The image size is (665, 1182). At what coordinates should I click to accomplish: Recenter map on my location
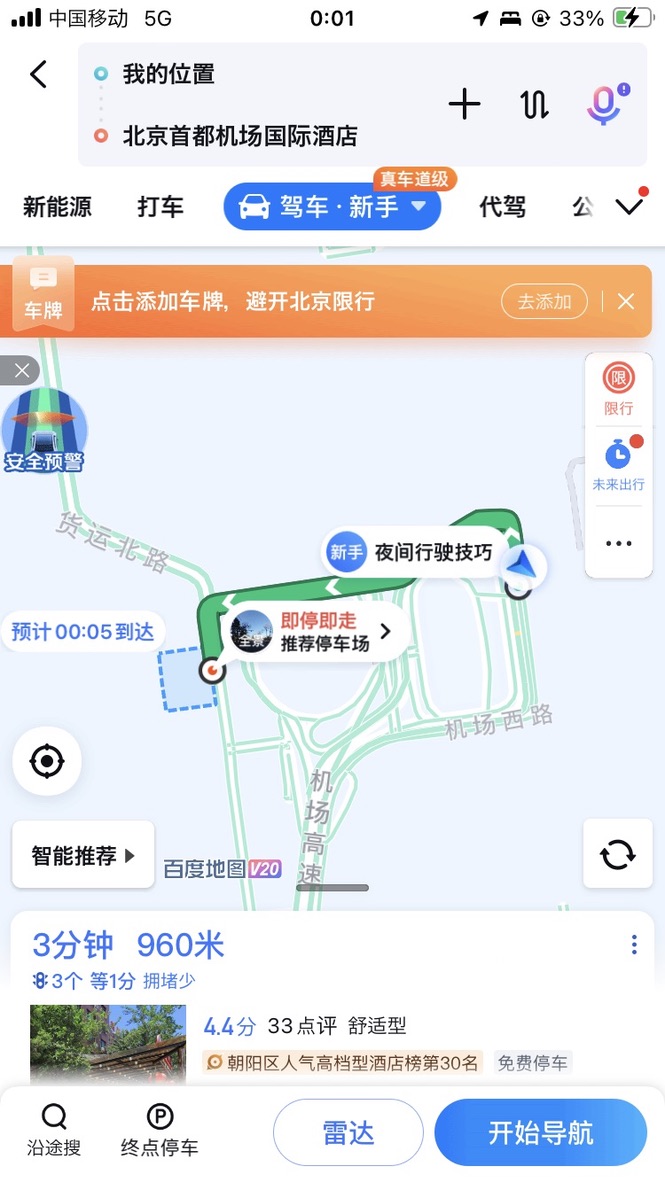pos(47,761)
